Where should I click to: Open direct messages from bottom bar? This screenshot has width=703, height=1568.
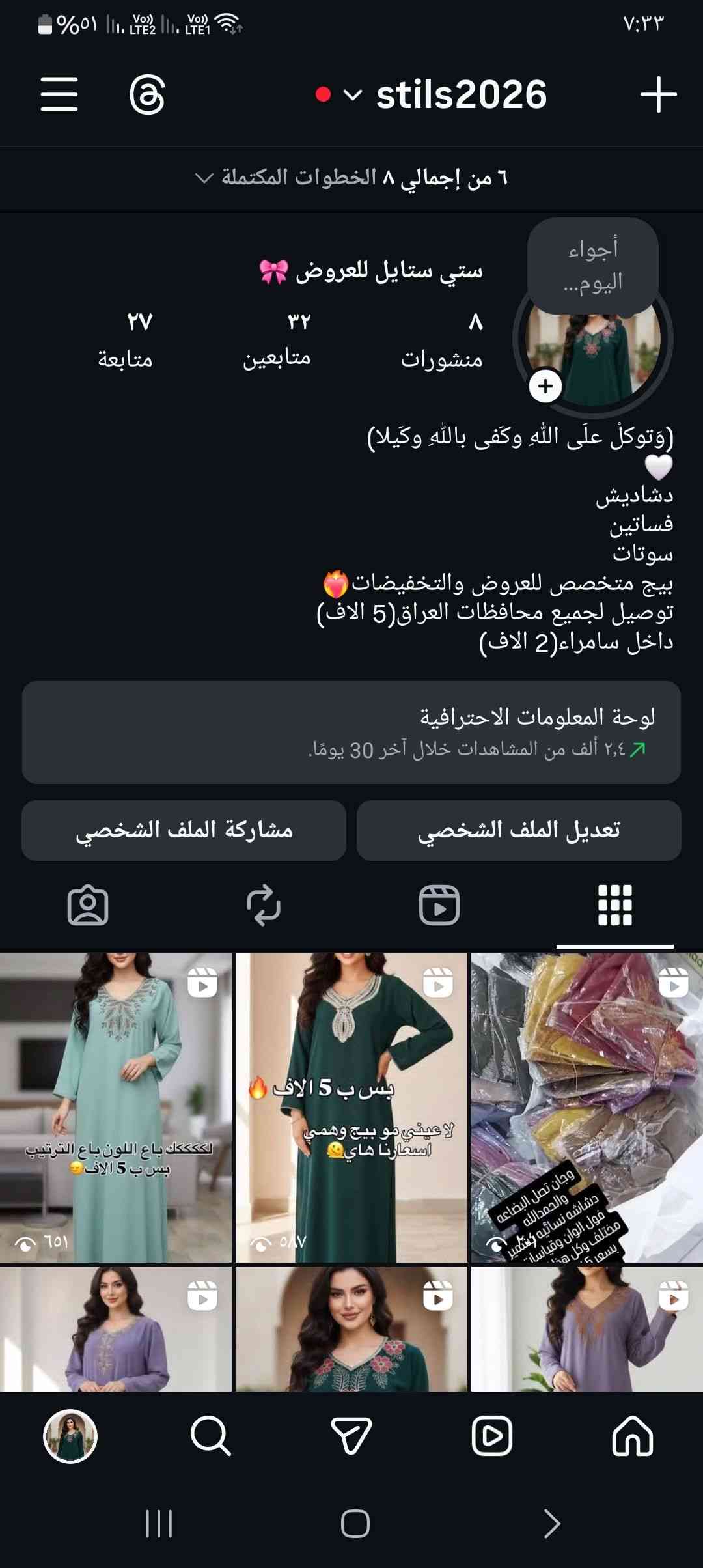(351, 1436)
